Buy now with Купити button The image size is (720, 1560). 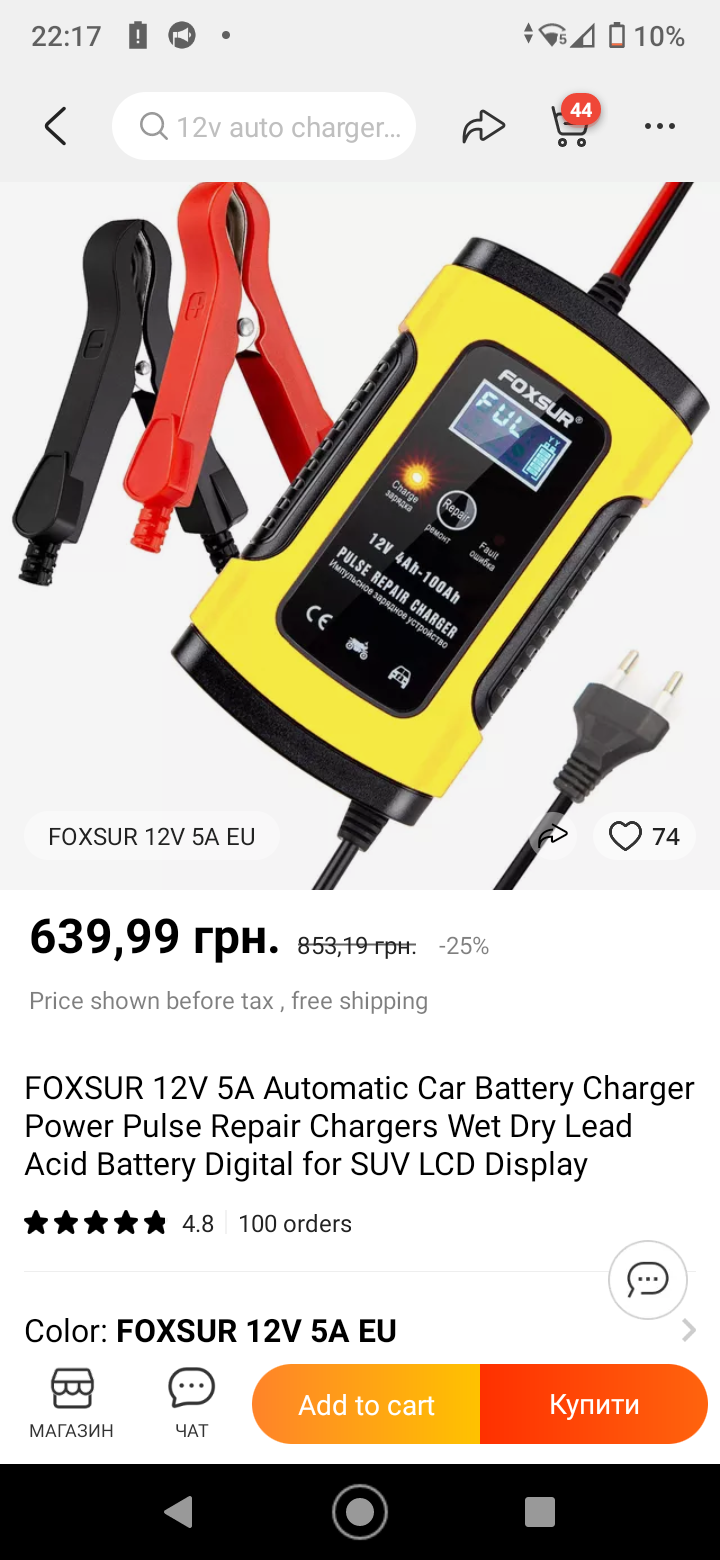click(594, 1404)
